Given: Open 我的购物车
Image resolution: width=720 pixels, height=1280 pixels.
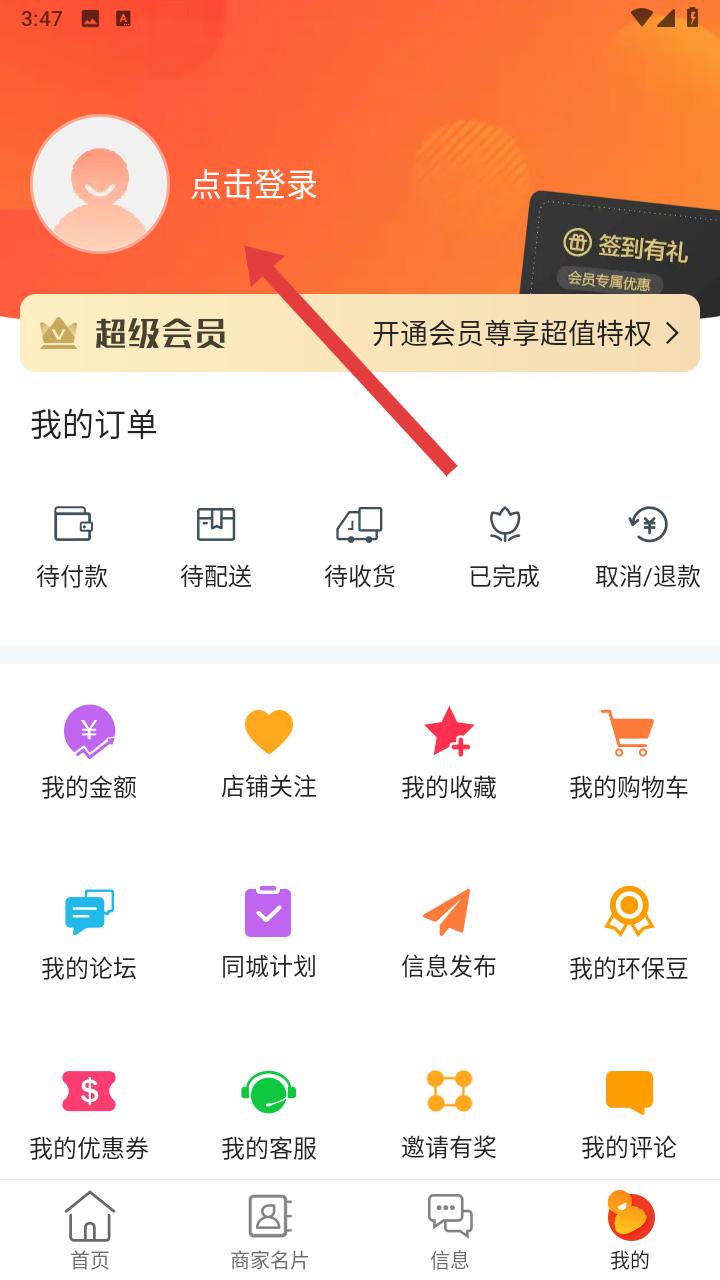Looking at the screenshot, I should point(629,752).
